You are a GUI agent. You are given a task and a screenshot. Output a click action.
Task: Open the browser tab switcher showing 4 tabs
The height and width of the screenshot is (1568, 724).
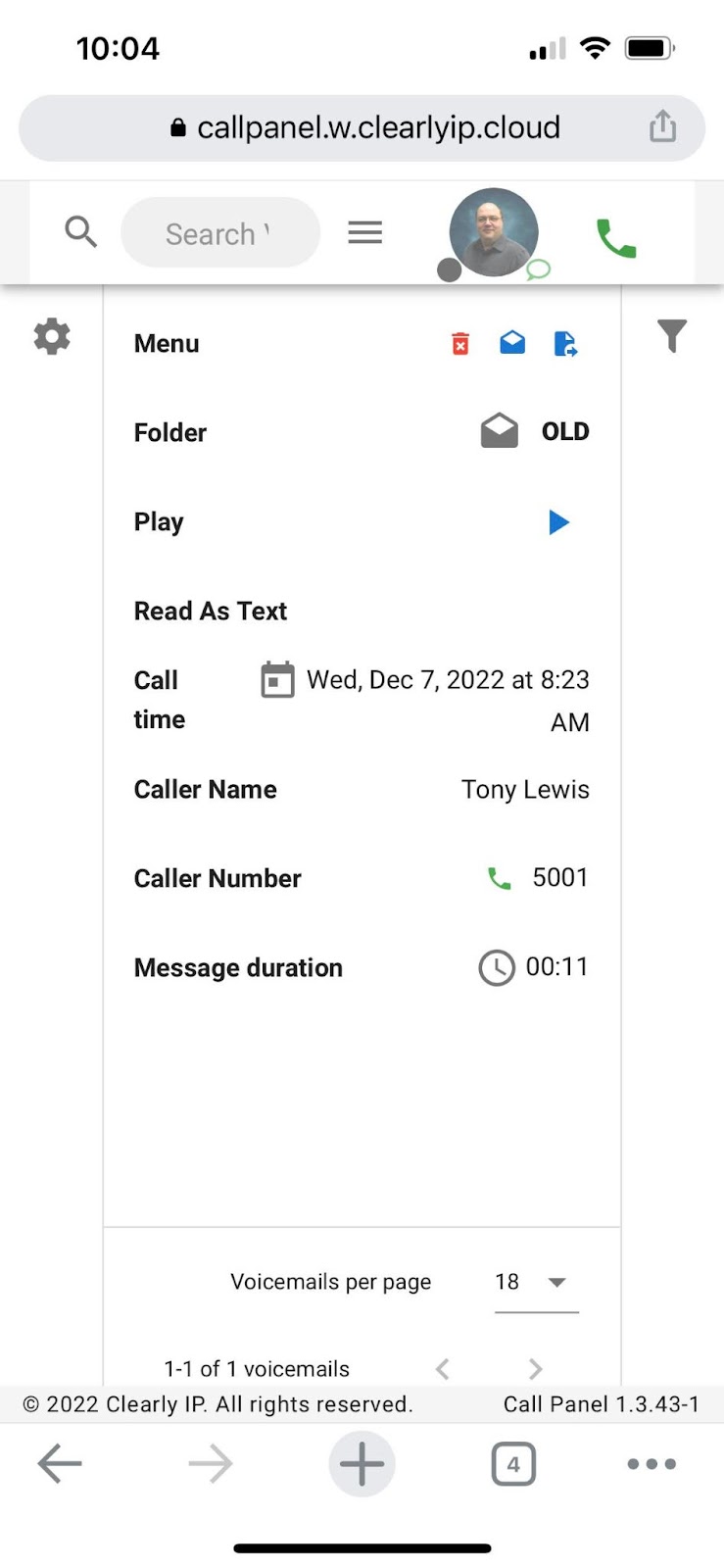(x=512, y=1463)
